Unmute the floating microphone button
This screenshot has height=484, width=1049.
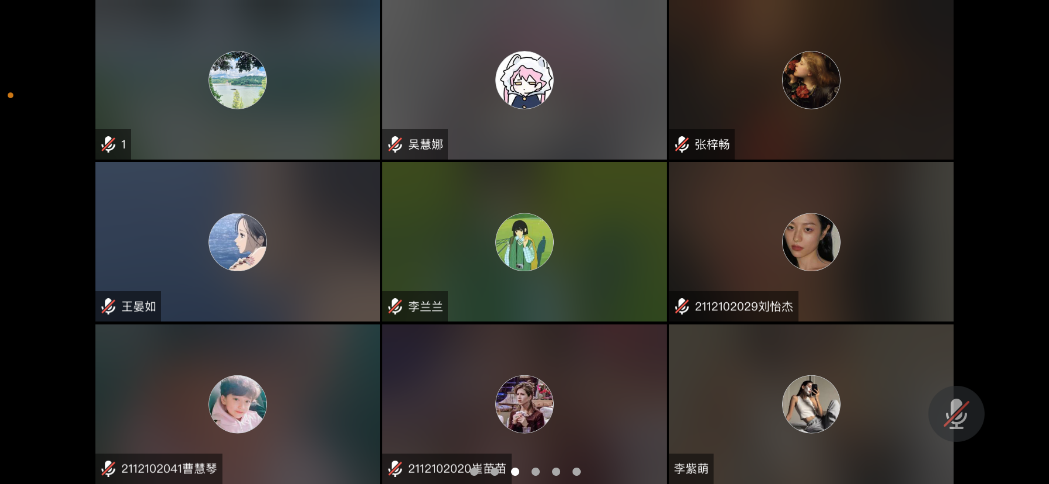coord(956,414)
